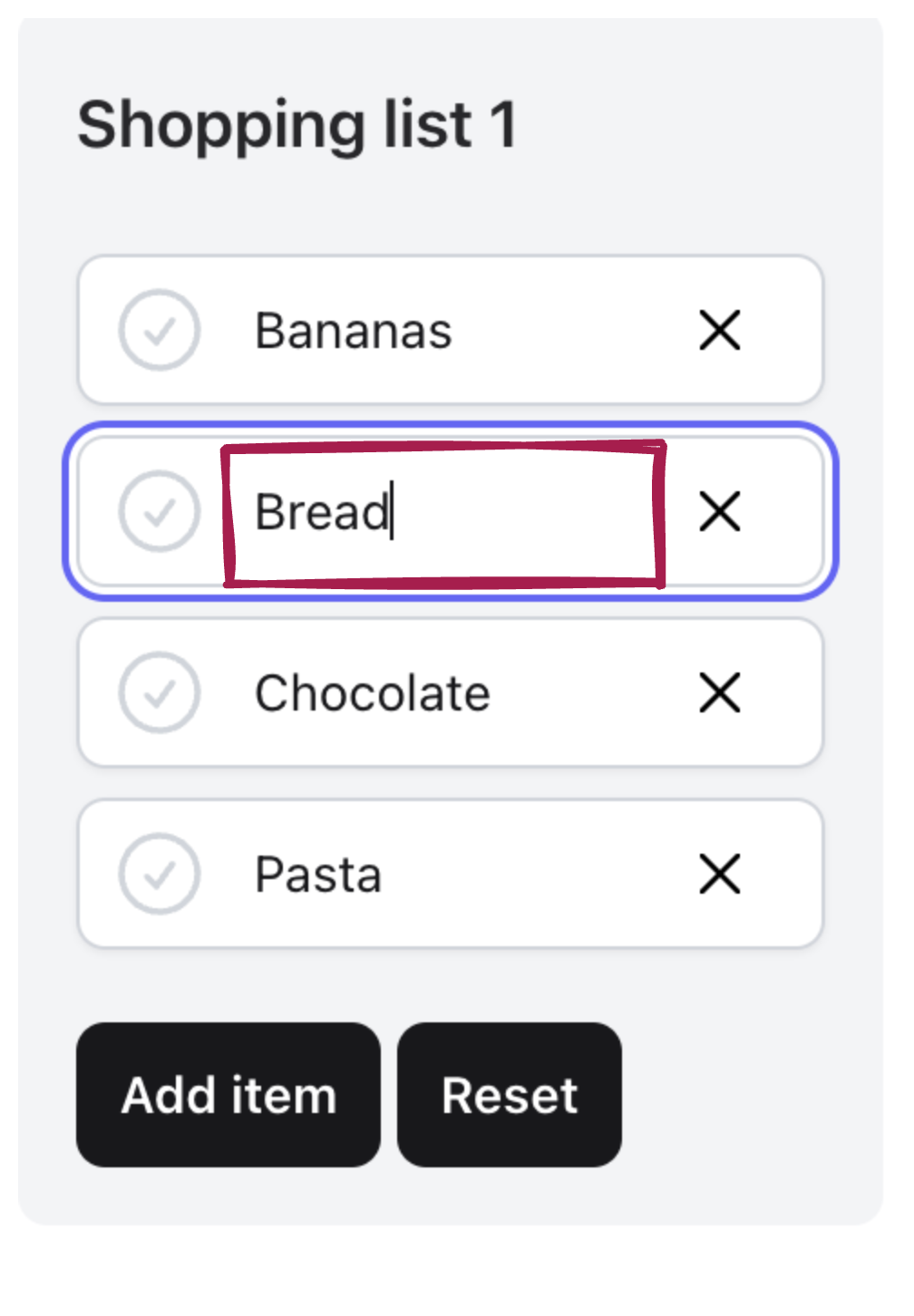Click the checkmark circle next to Bread
Screen dimensions: 914x1316
(159, 512)
